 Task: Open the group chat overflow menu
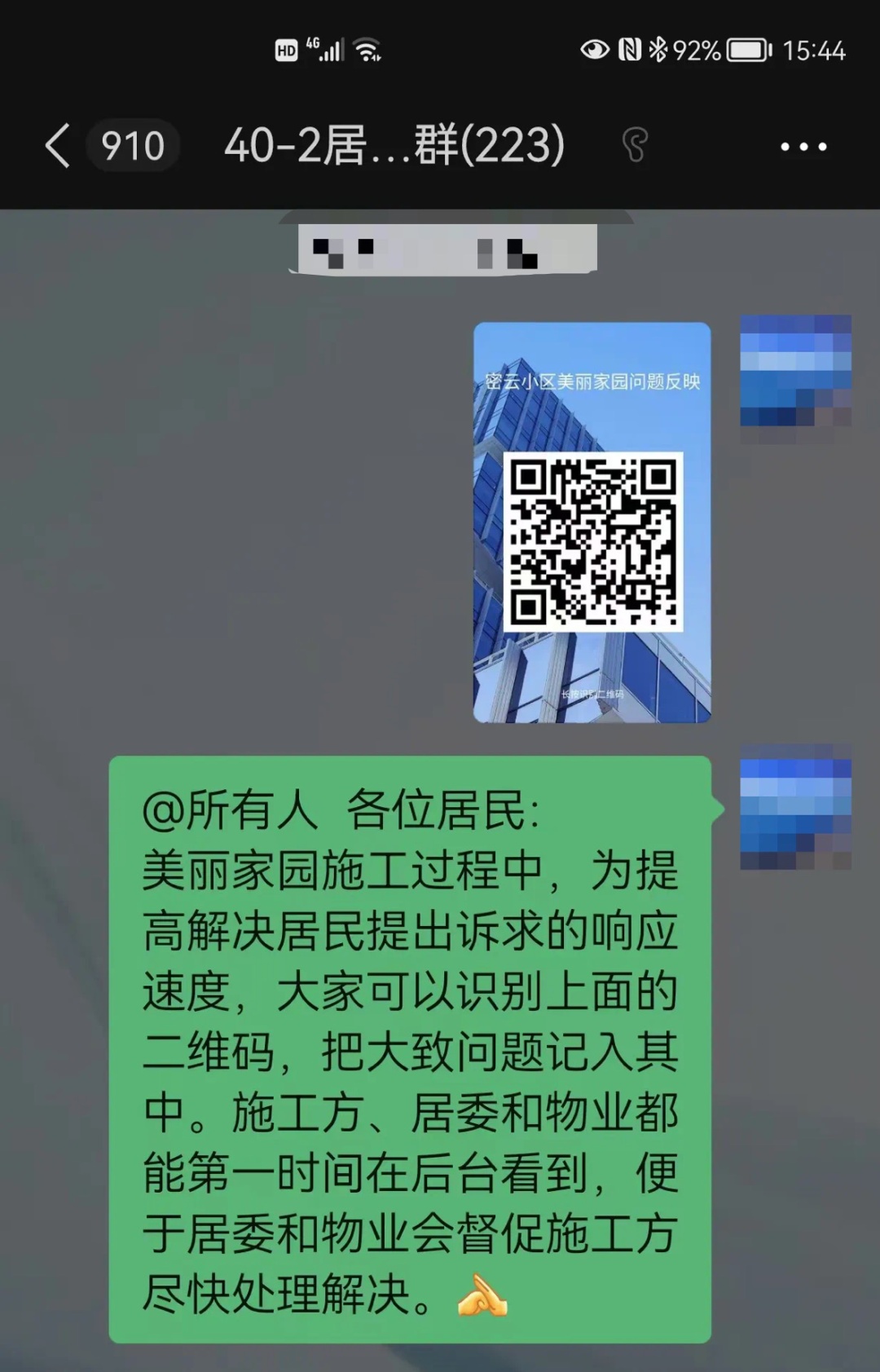click(803, 147)
